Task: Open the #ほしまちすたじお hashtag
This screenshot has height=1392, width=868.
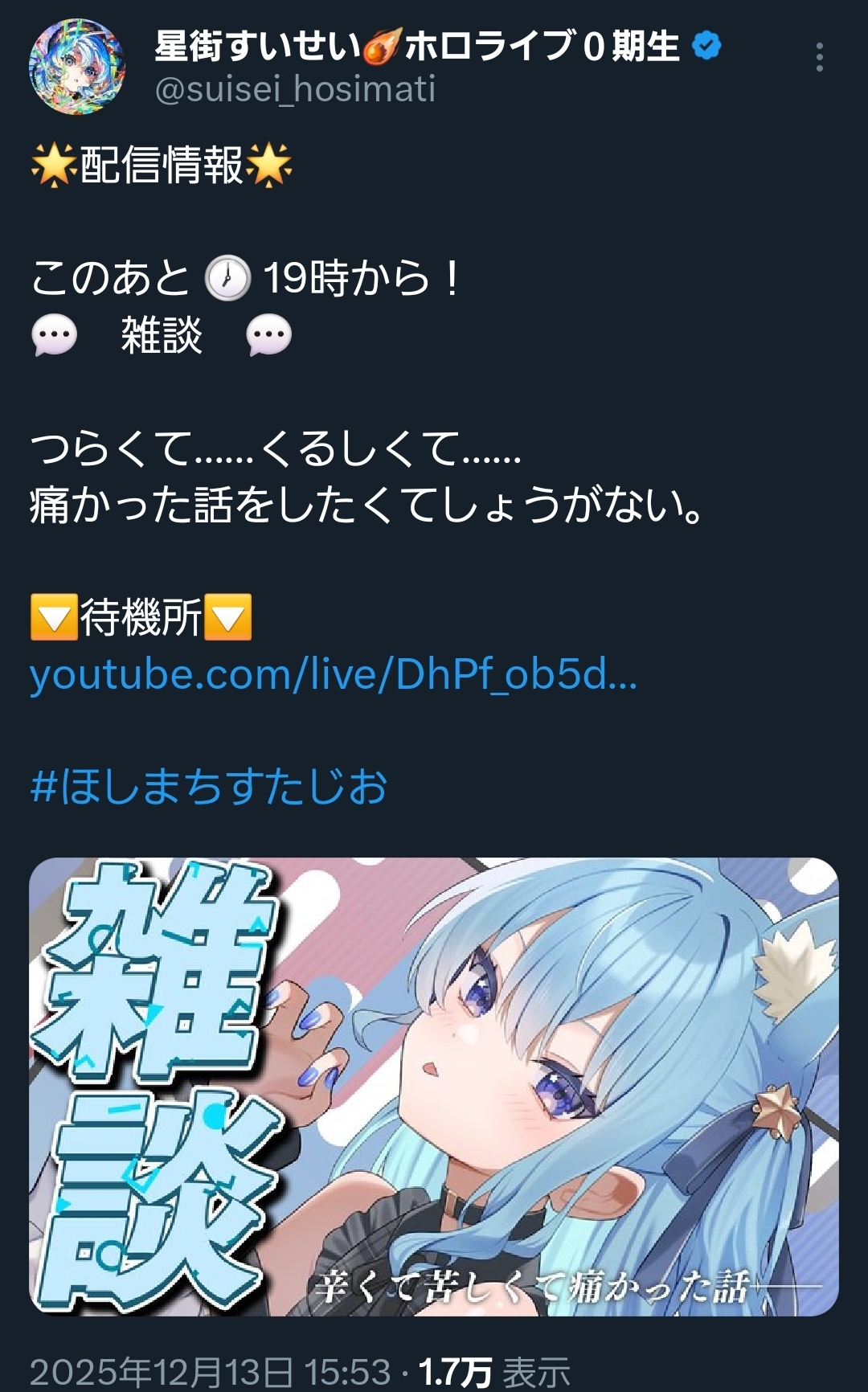Action: coord(209,786)
